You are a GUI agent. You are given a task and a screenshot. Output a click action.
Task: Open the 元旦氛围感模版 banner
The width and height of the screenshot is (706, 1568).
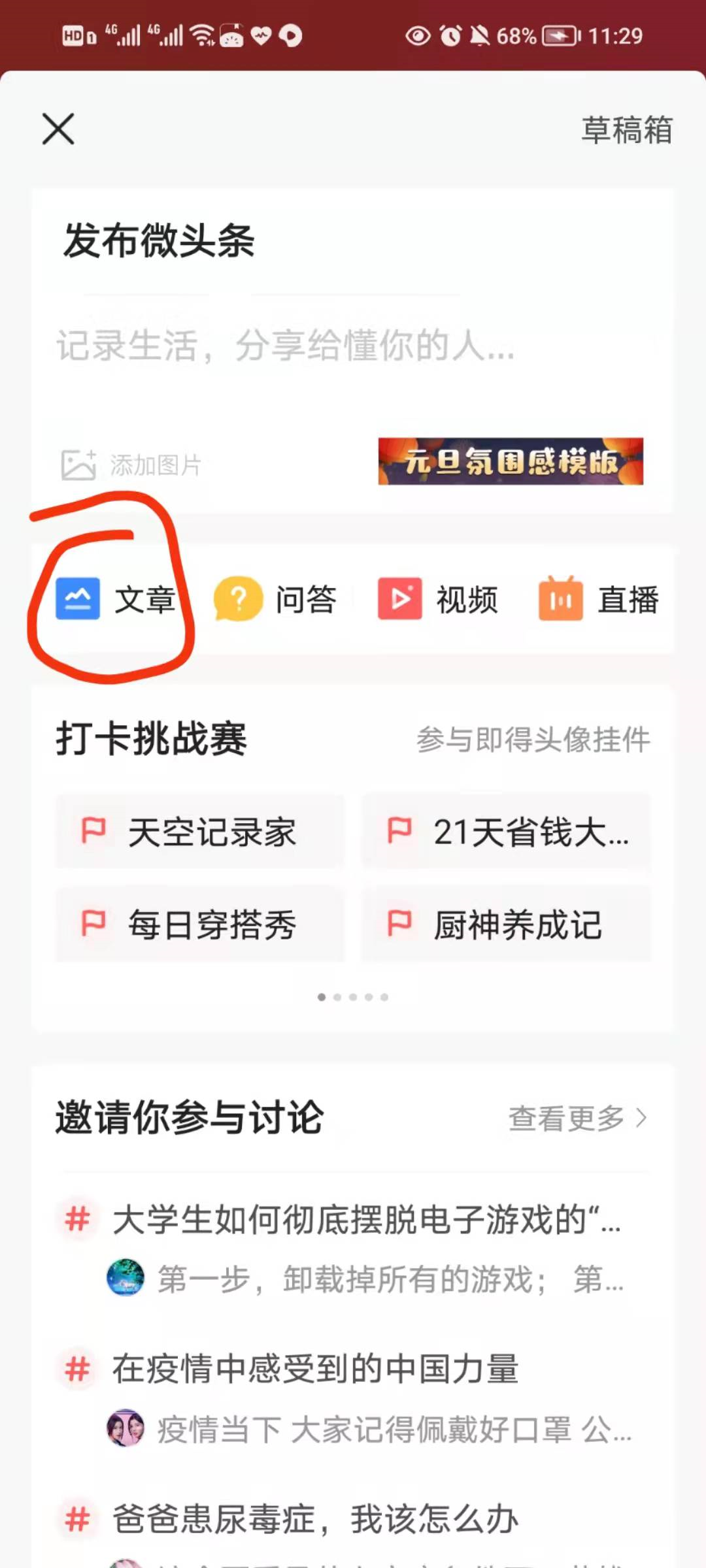click(510, 461)
